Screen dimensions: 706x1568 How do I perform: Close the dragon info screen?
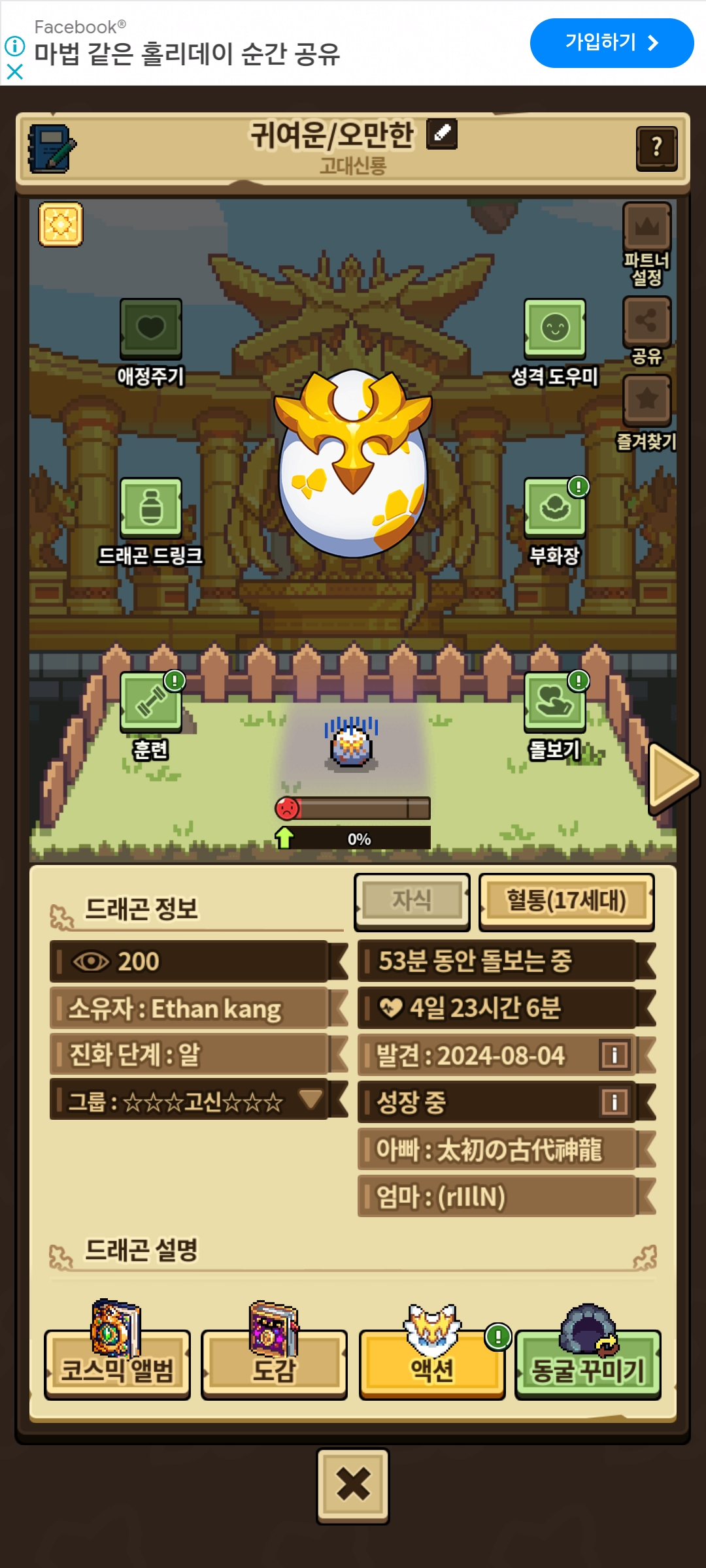(x=353, y=1486)
